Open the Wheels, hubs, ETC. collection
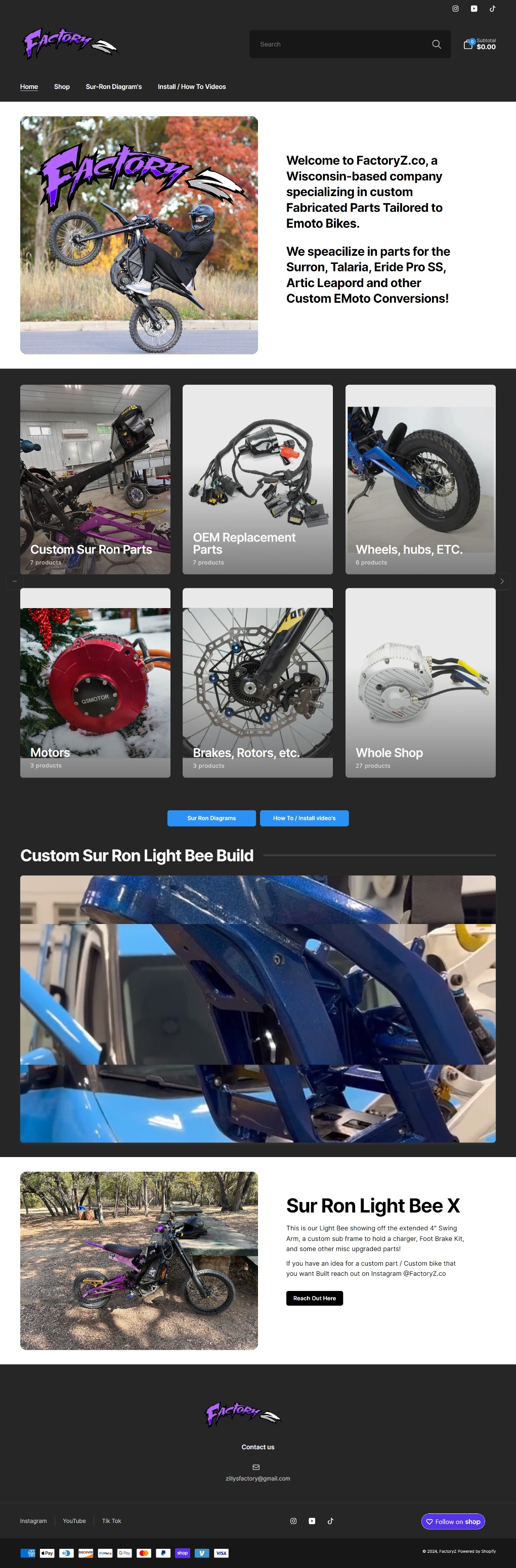The image size is (516, 1568). point(420,479)
